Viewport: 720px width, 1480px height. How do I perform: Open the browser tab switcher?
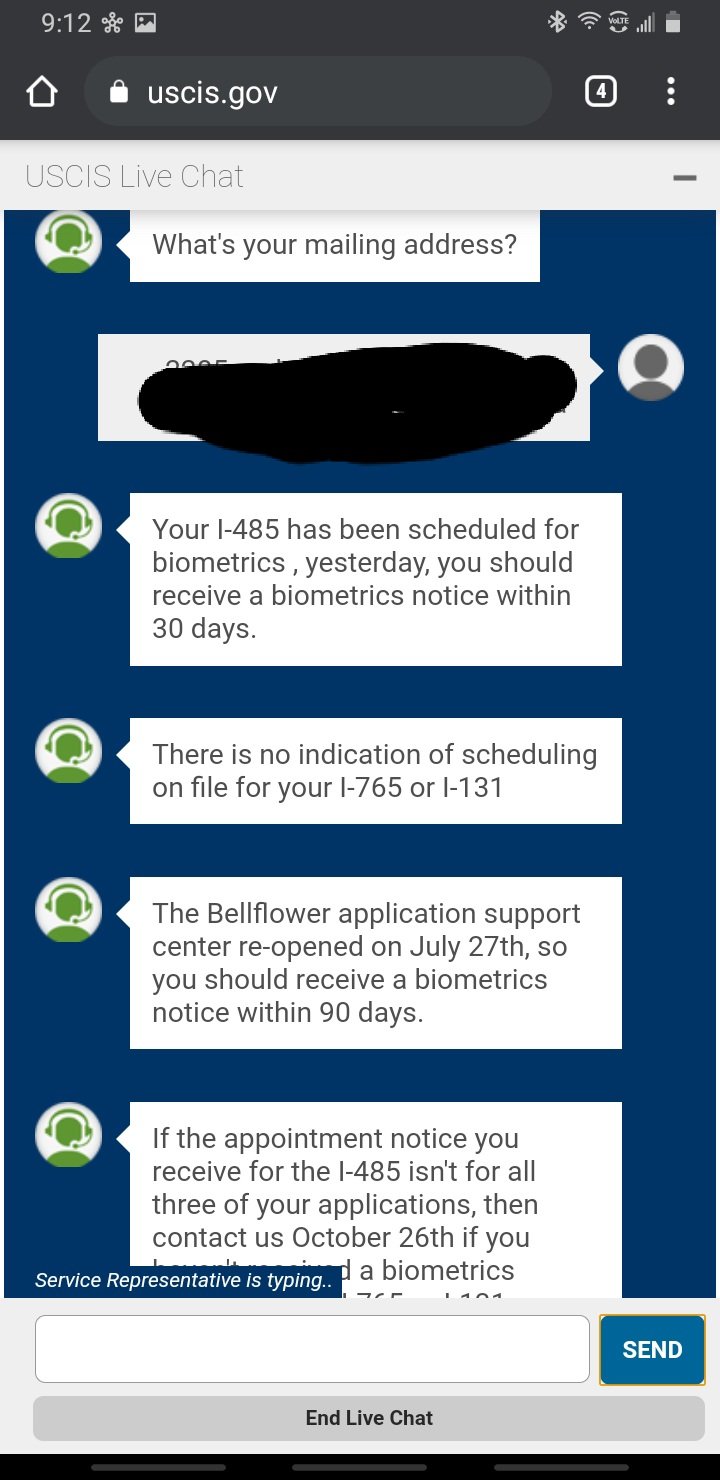pos(599,93)
